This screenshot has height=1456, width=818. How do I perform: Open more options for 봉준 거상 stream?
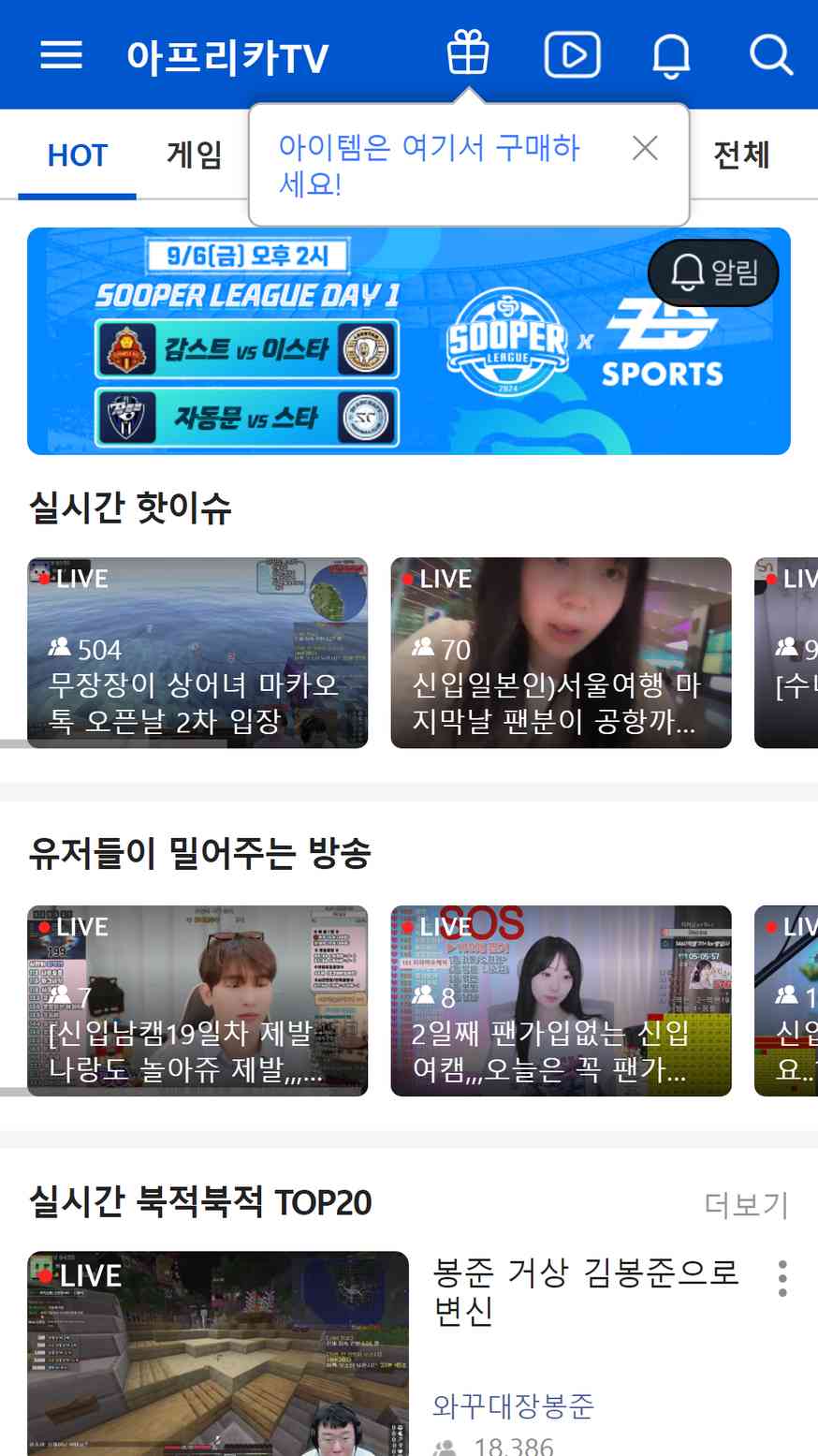pos(782,1279)
